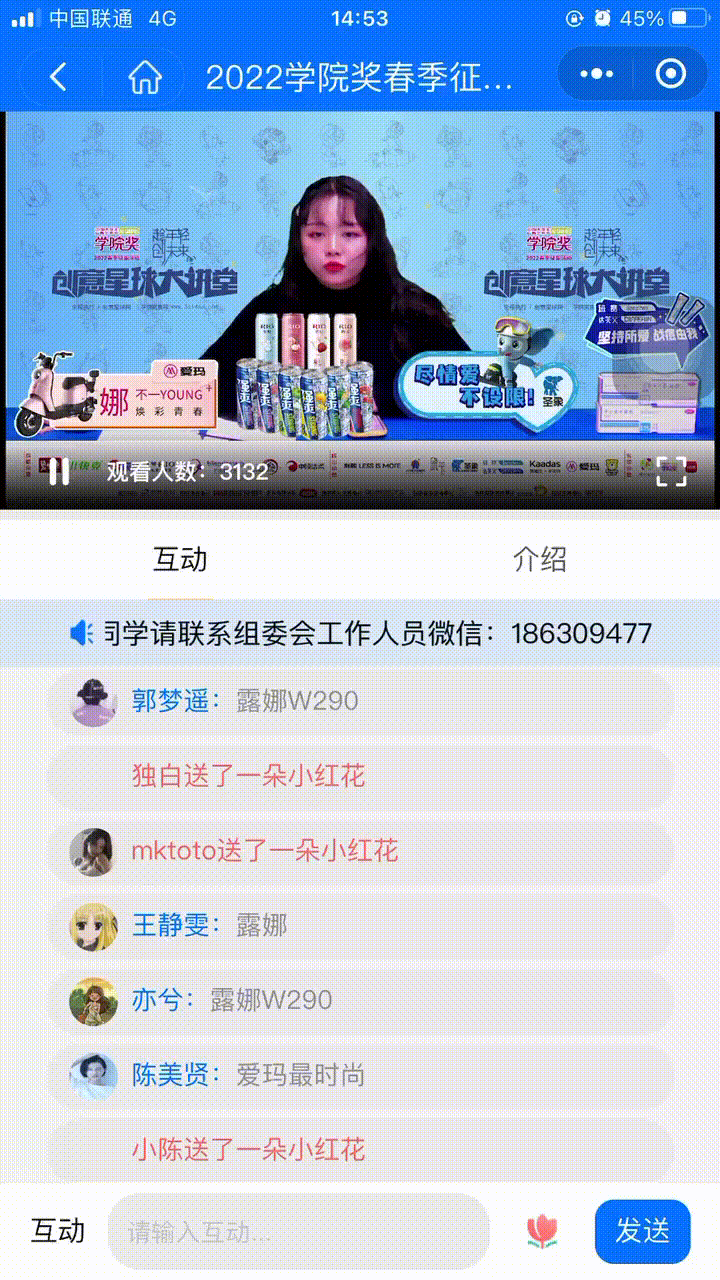Image resolution: width=720 pixels, height=1280 pixels.
Task: Focus the 请输入互动 comment field
Action: point(298,1232)
